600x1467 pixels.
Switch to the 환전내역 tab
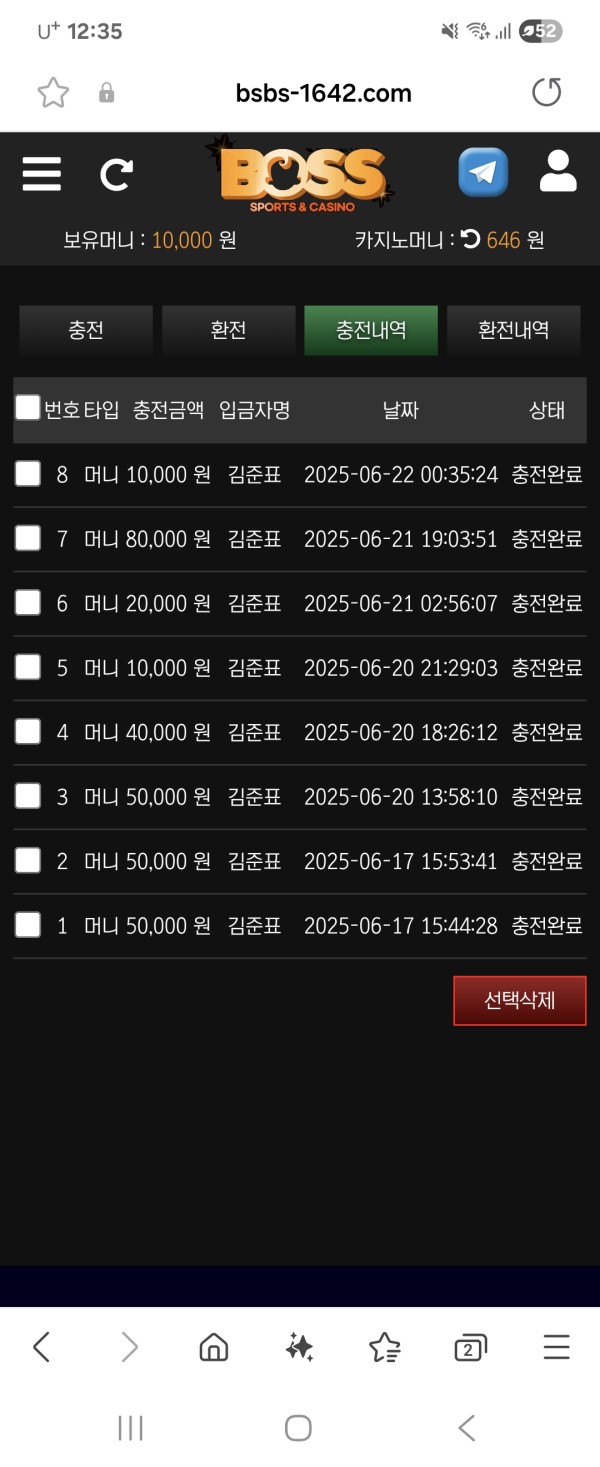click(x=513, y=331)
